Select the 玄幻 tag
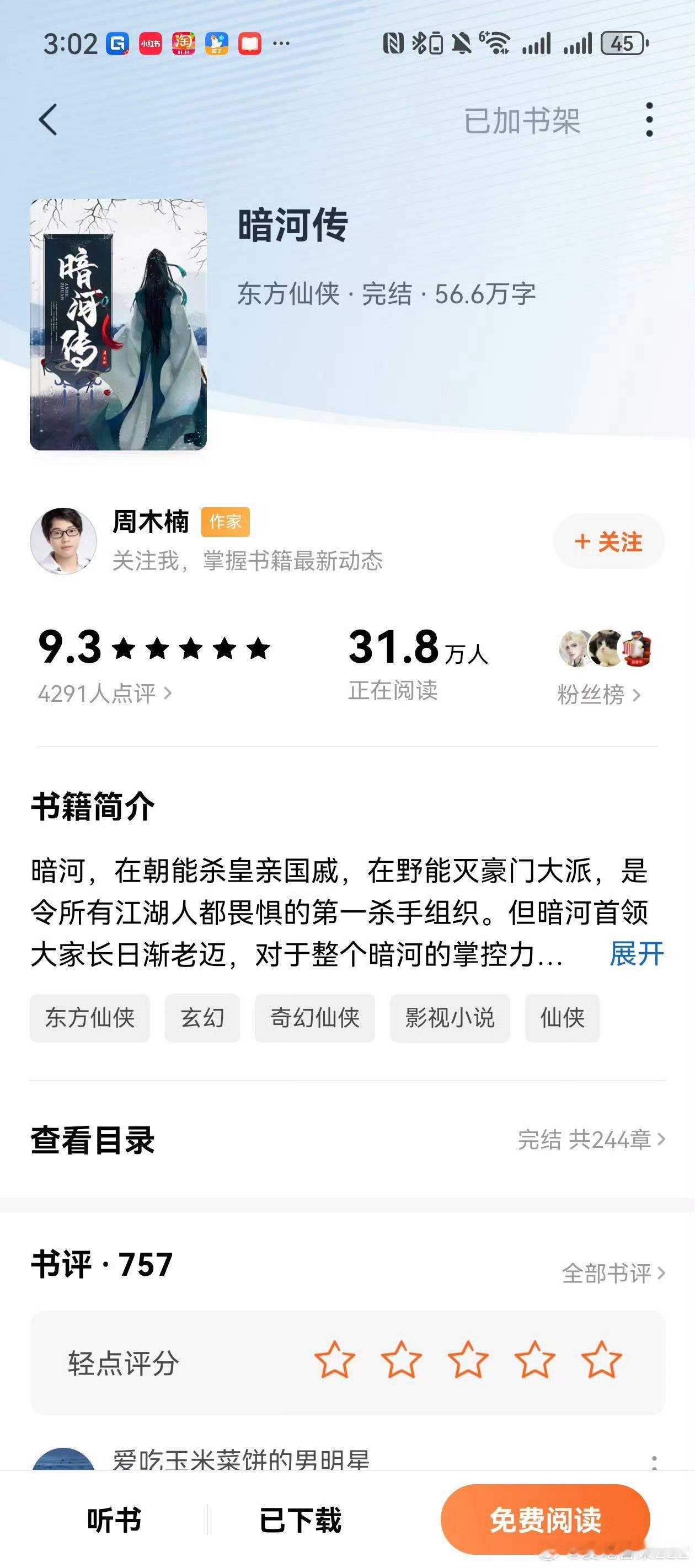 [202, 1018]
